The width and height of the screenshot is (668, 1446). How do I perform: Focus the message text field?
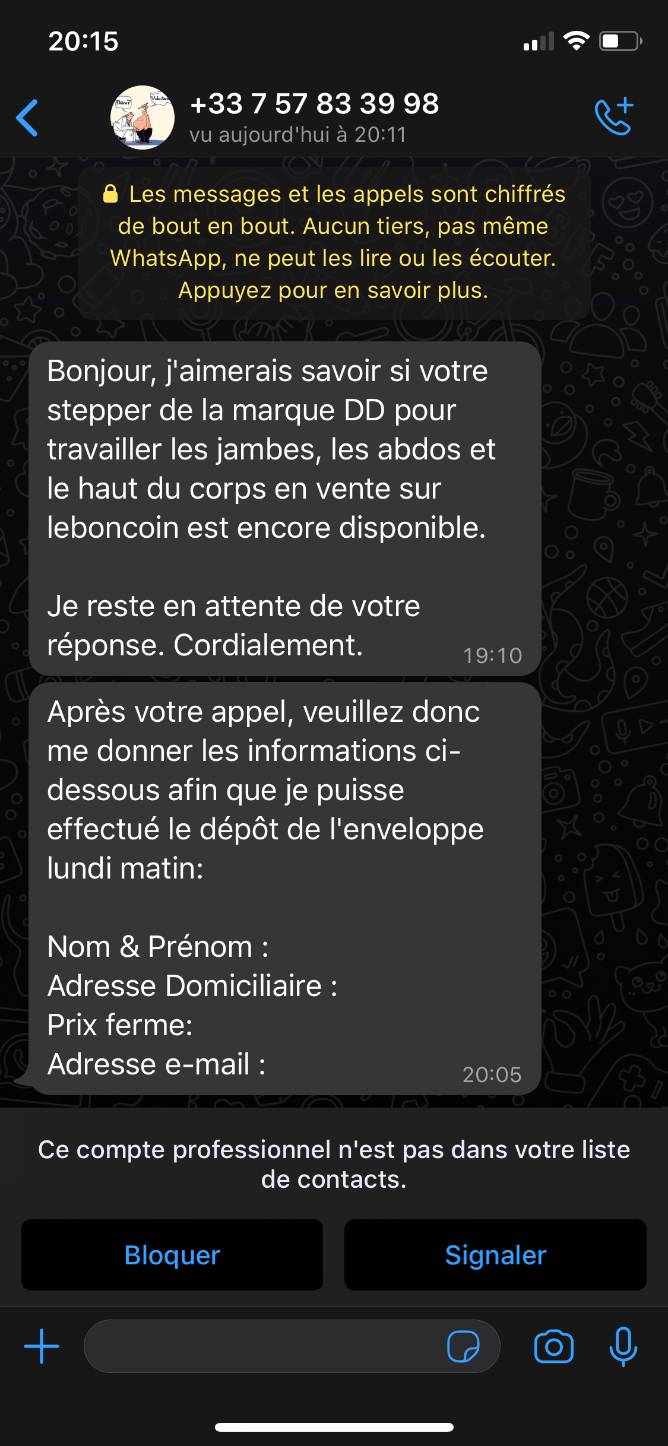click(x=260, y=1347)
